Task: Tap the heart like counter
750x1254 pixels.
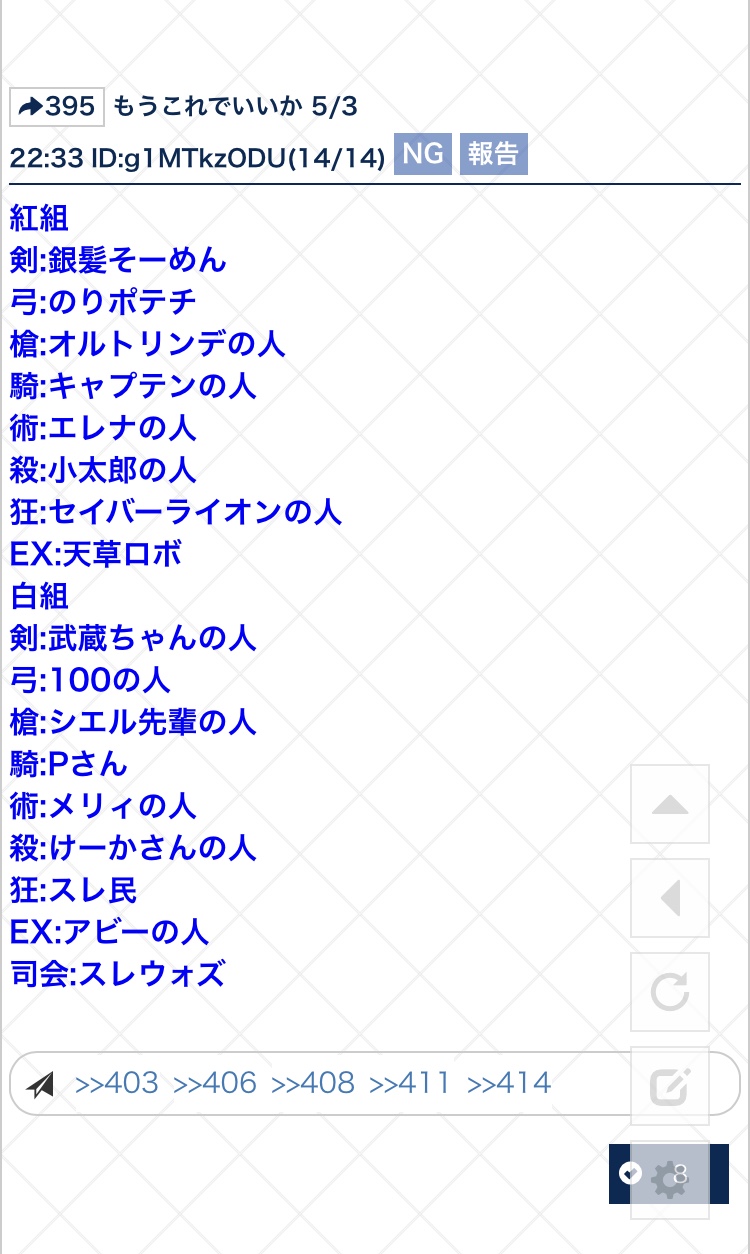Action: [630, 1174]
